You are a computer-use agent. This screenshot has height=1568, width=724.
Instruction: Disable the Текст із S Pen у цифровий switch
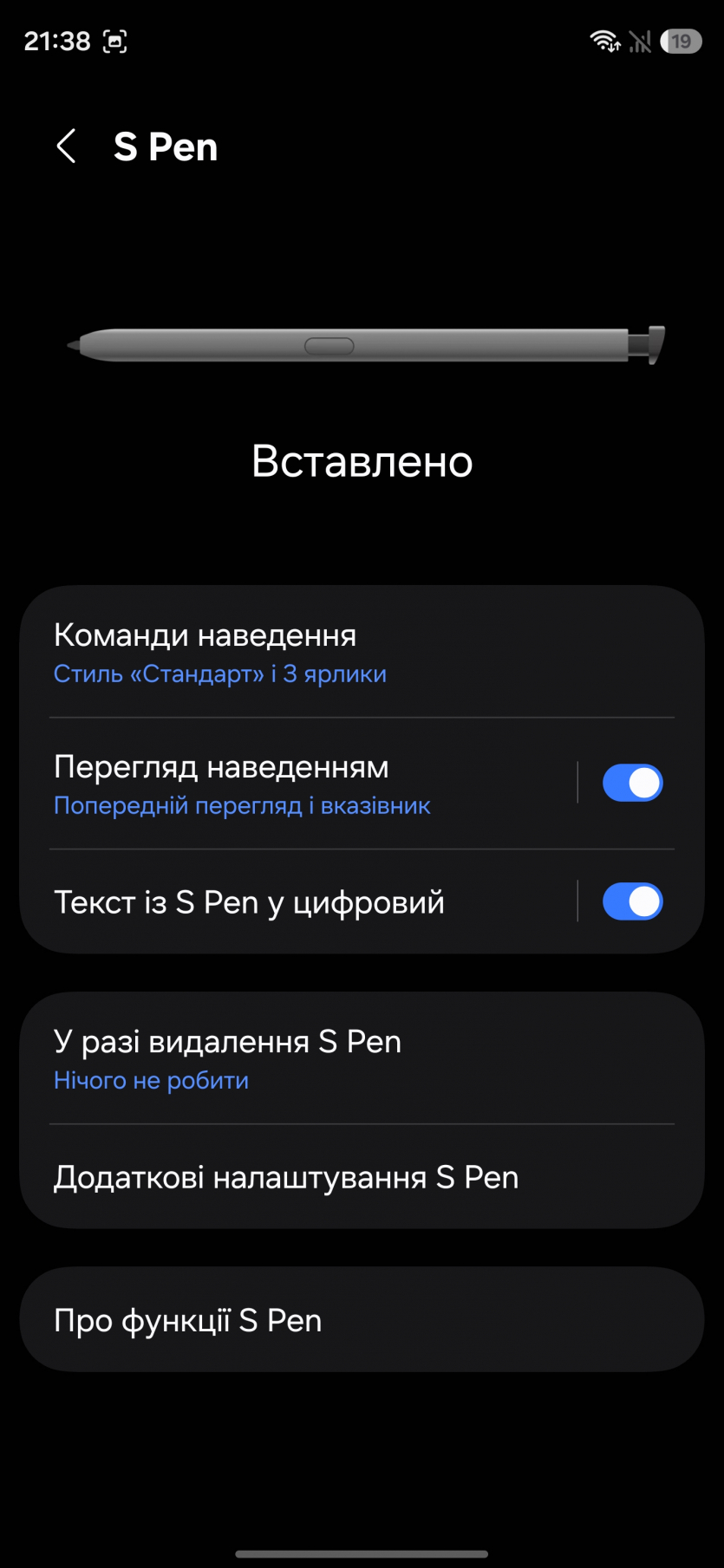click(632, 901)
